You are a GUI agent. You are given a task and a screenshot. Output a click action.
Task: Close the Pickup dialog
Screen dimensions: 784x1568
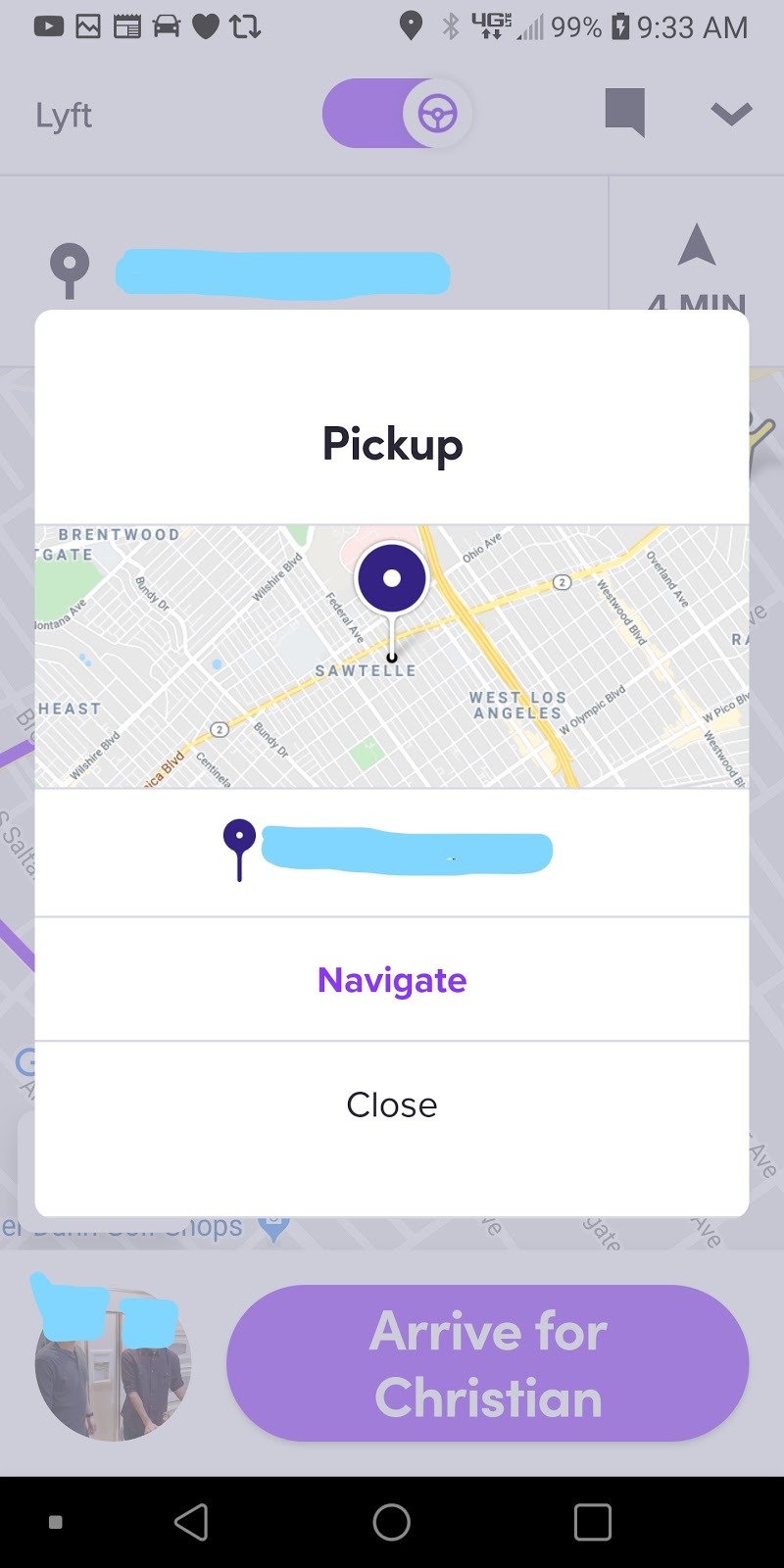pos(392,1104)
